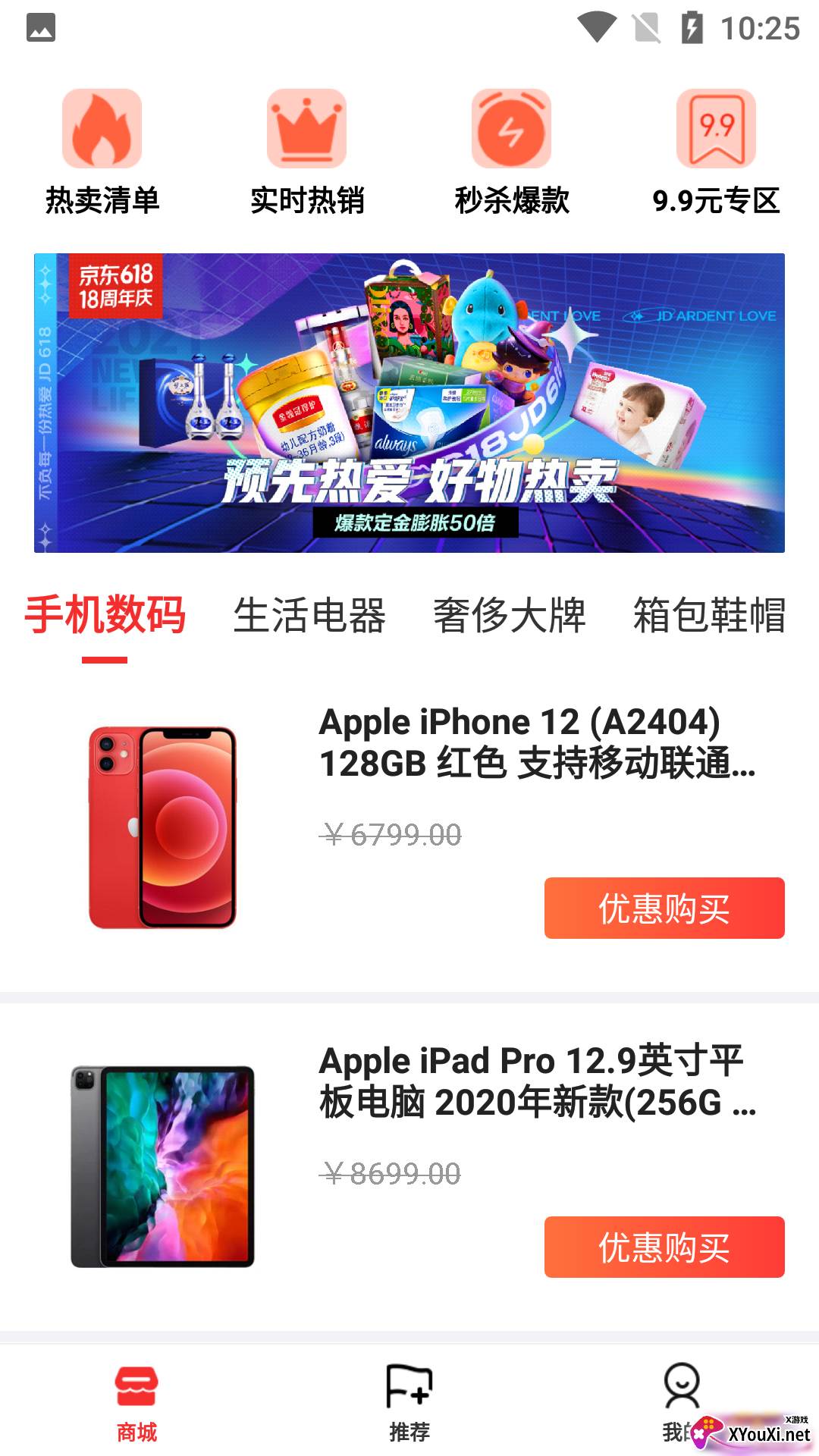Open the Apple iPad Pro 12.9 product card
819x1456 pixels.
tap(409, 1166)
